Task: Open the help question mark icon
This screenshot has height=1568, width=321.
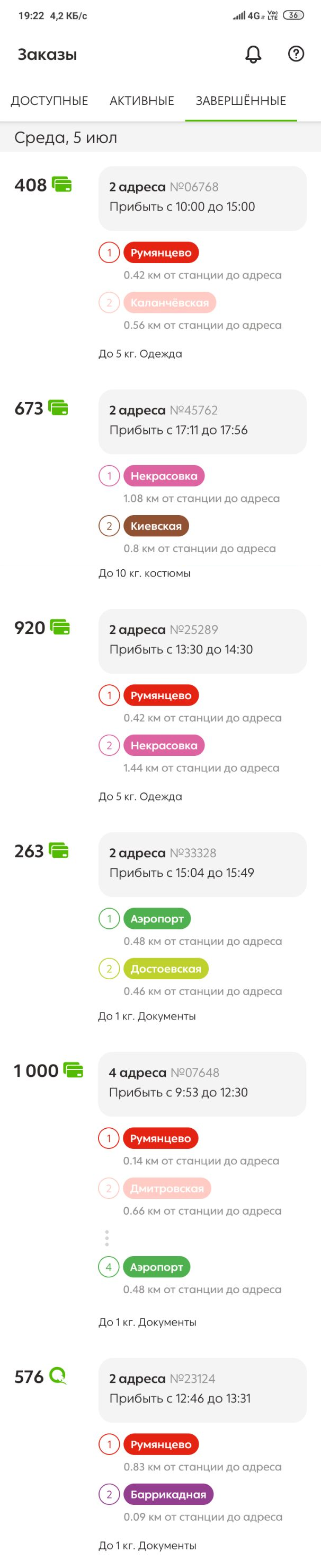Action: 296,54
